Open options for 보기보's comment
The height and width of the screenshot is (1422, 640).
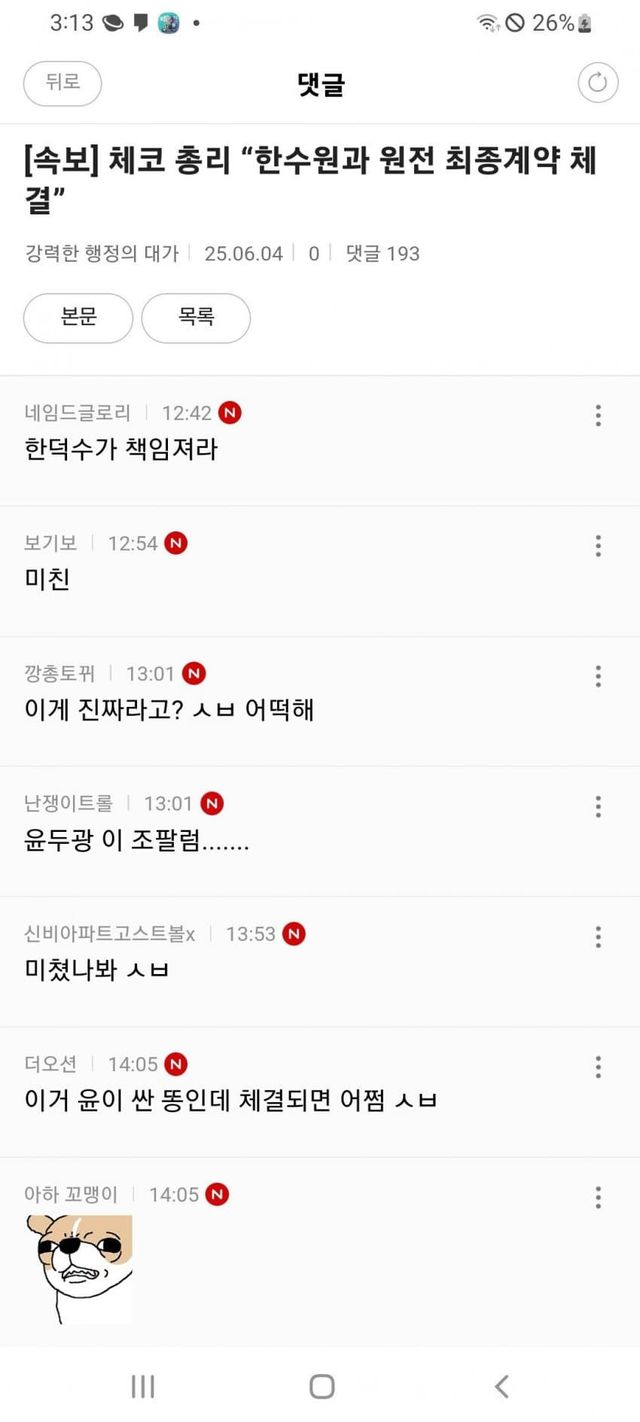pos(598,545)
